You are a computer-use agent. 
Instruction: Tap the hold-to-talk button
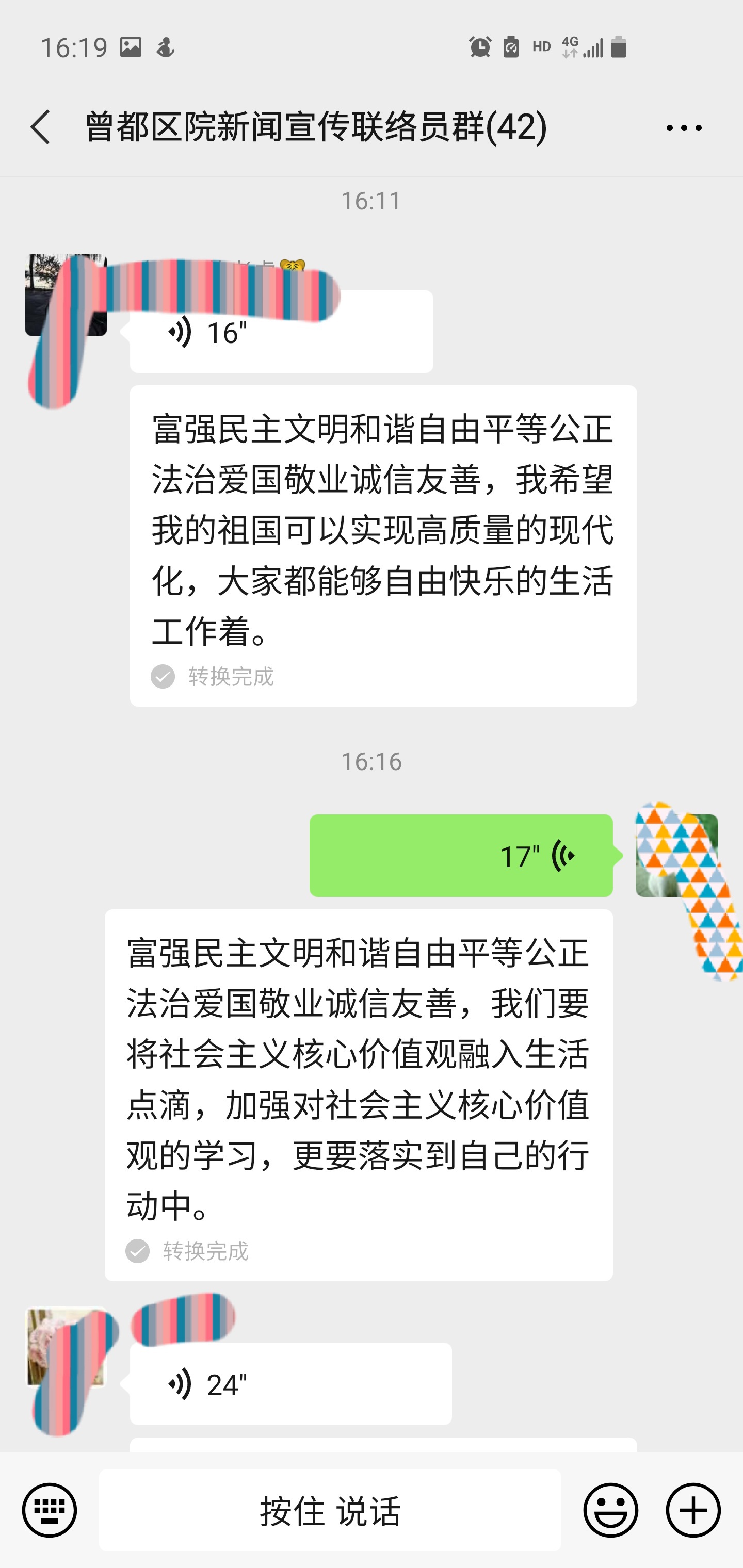point(330,1510)
